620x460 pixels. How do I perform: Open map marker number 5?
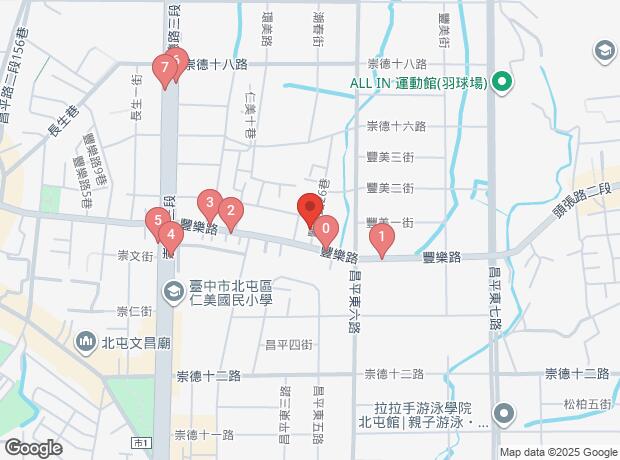(155, 221)
